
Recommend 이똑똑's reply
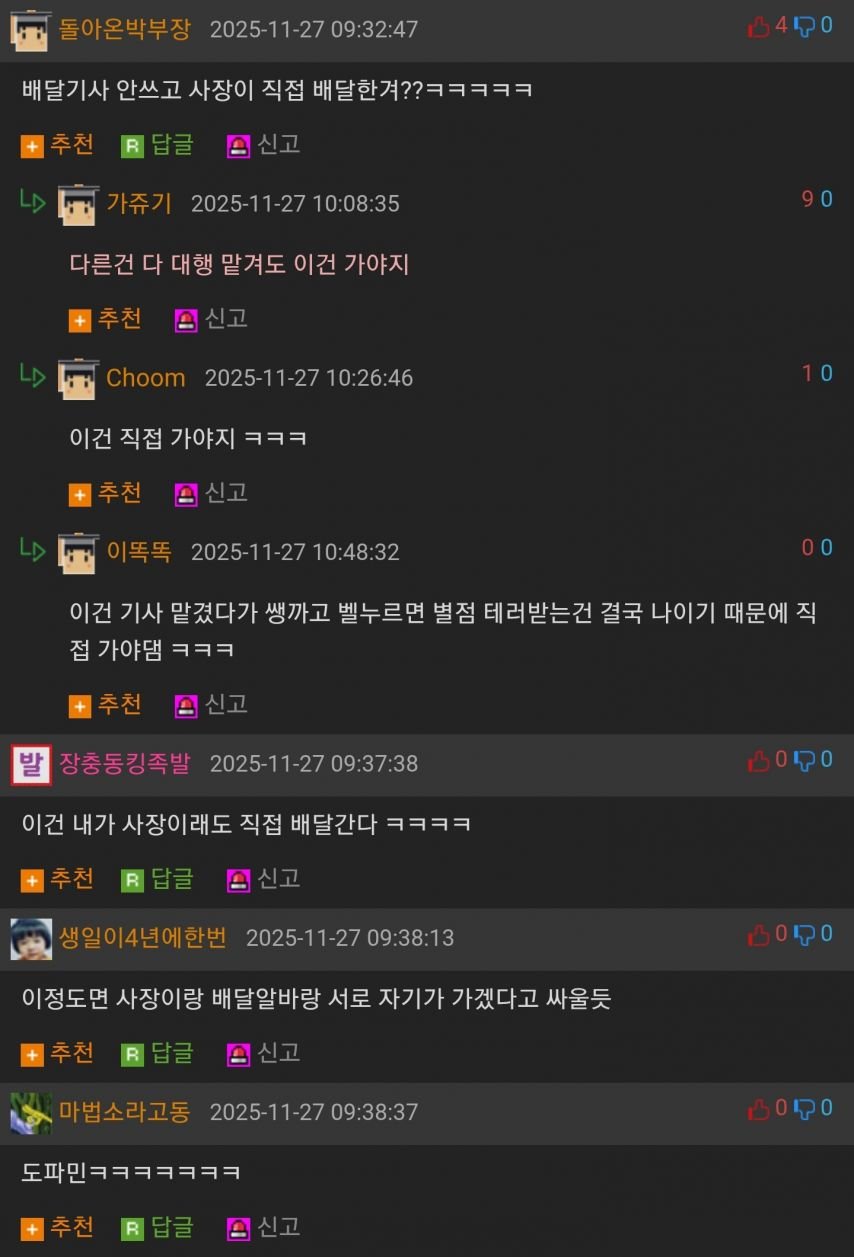click(x=105, y=705)
